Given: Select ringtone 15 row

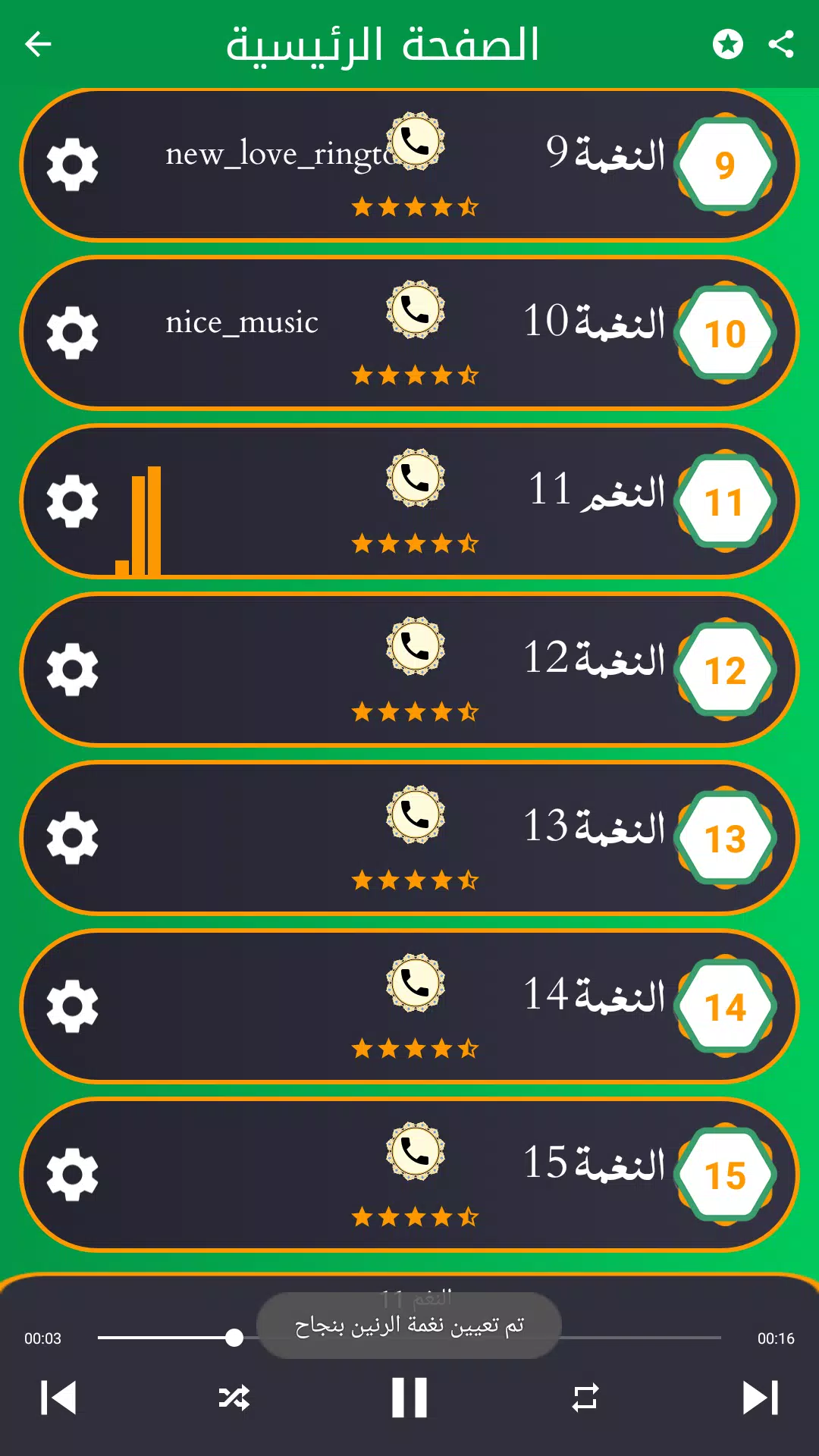Looking at the screenshot, I should 409,1175.
